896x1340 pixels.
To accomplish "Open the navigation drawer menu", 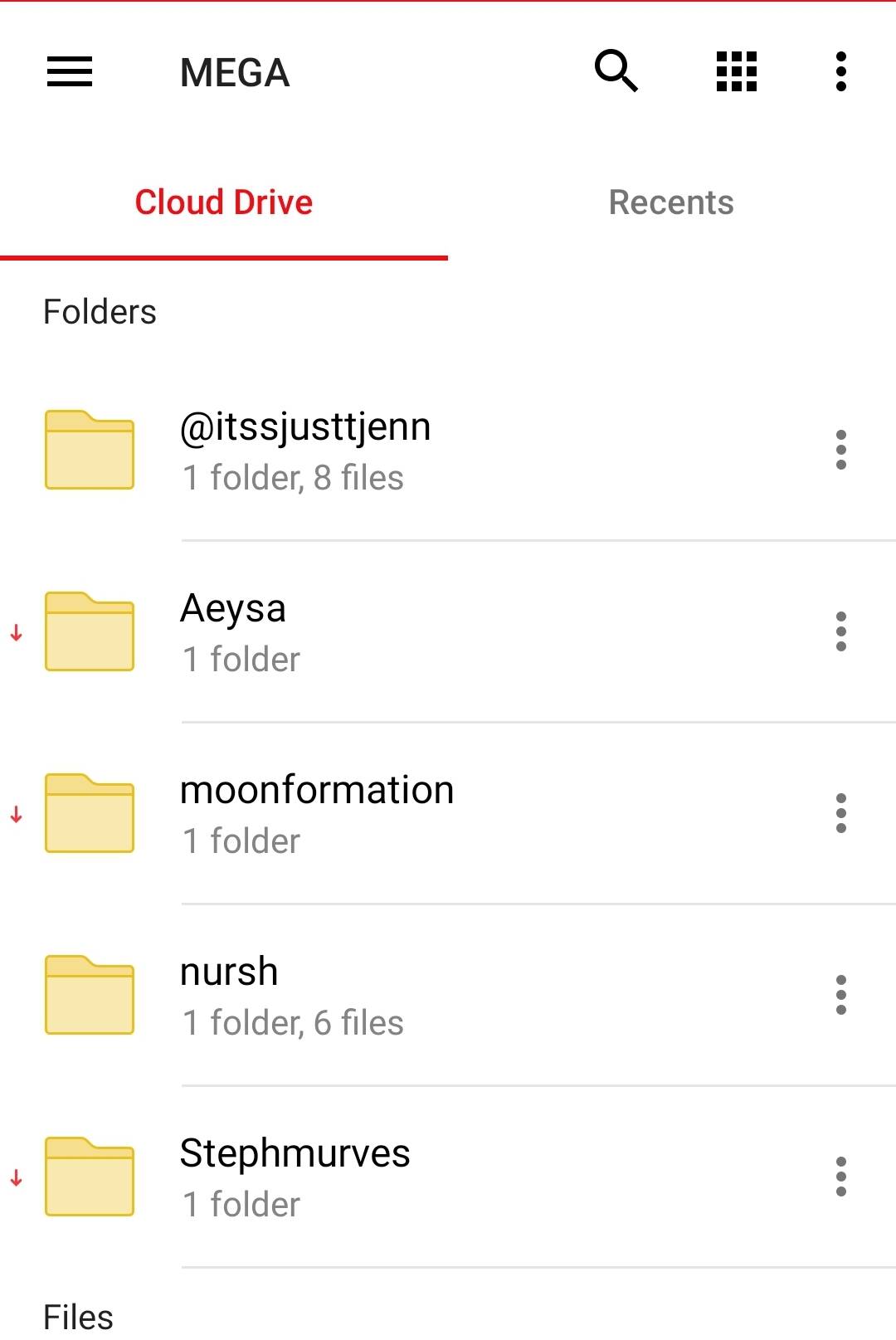I will click(67, 72).
